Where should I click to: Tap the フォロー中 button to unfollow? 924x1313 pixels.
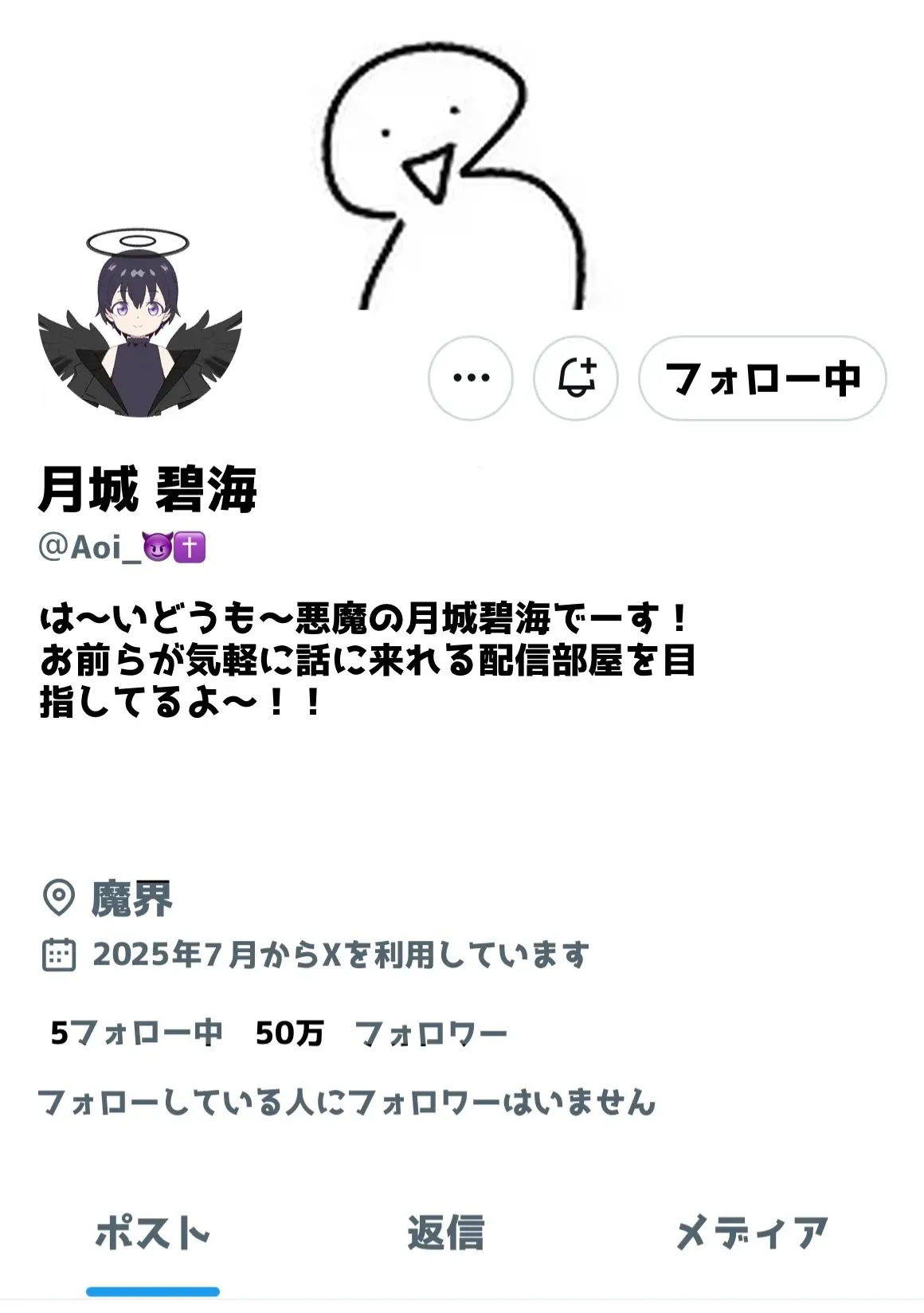(762, 378)
